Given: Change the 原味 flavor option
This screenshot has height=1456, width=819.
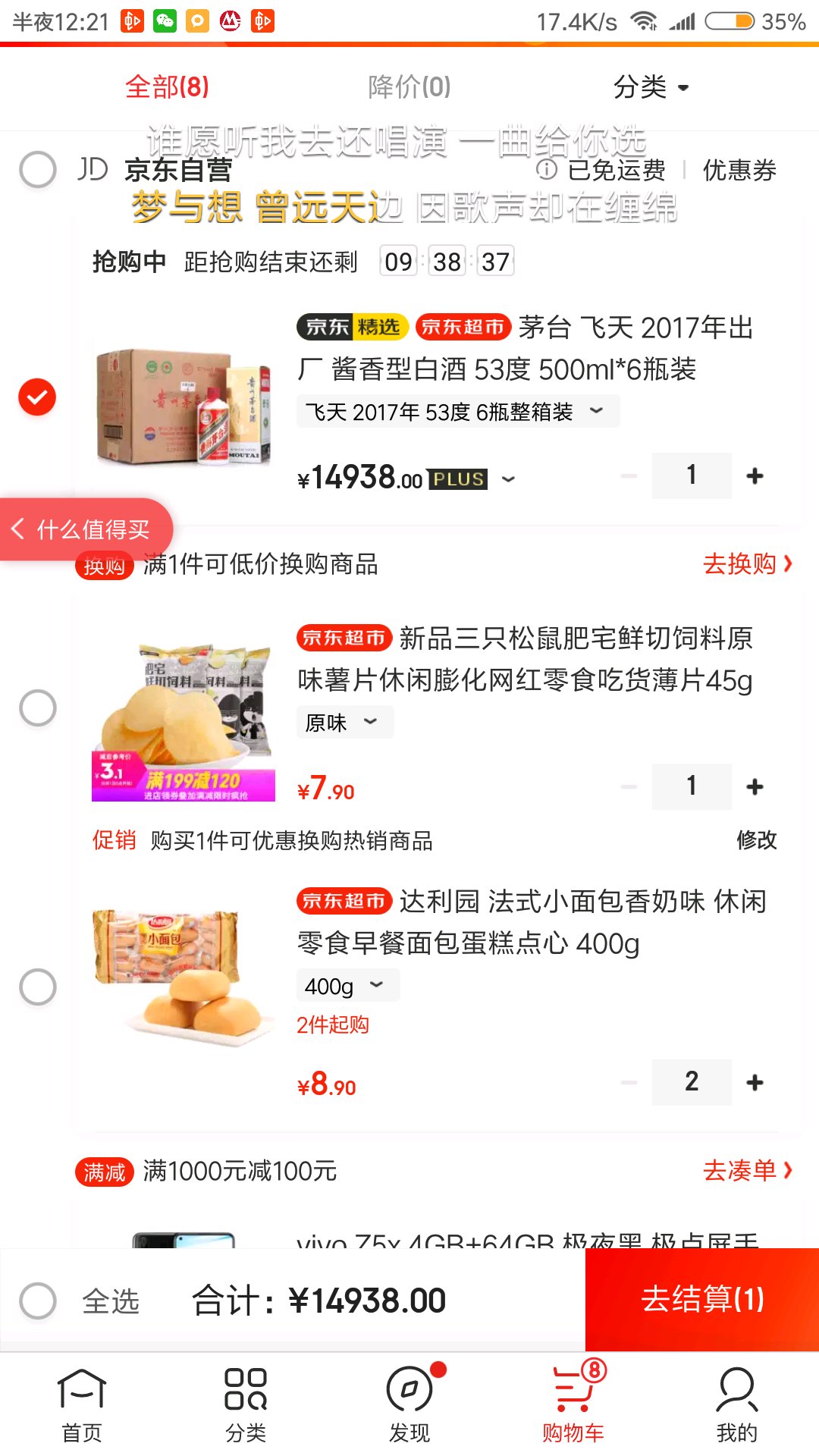Looking at the screenshot, I should (344, 723).
